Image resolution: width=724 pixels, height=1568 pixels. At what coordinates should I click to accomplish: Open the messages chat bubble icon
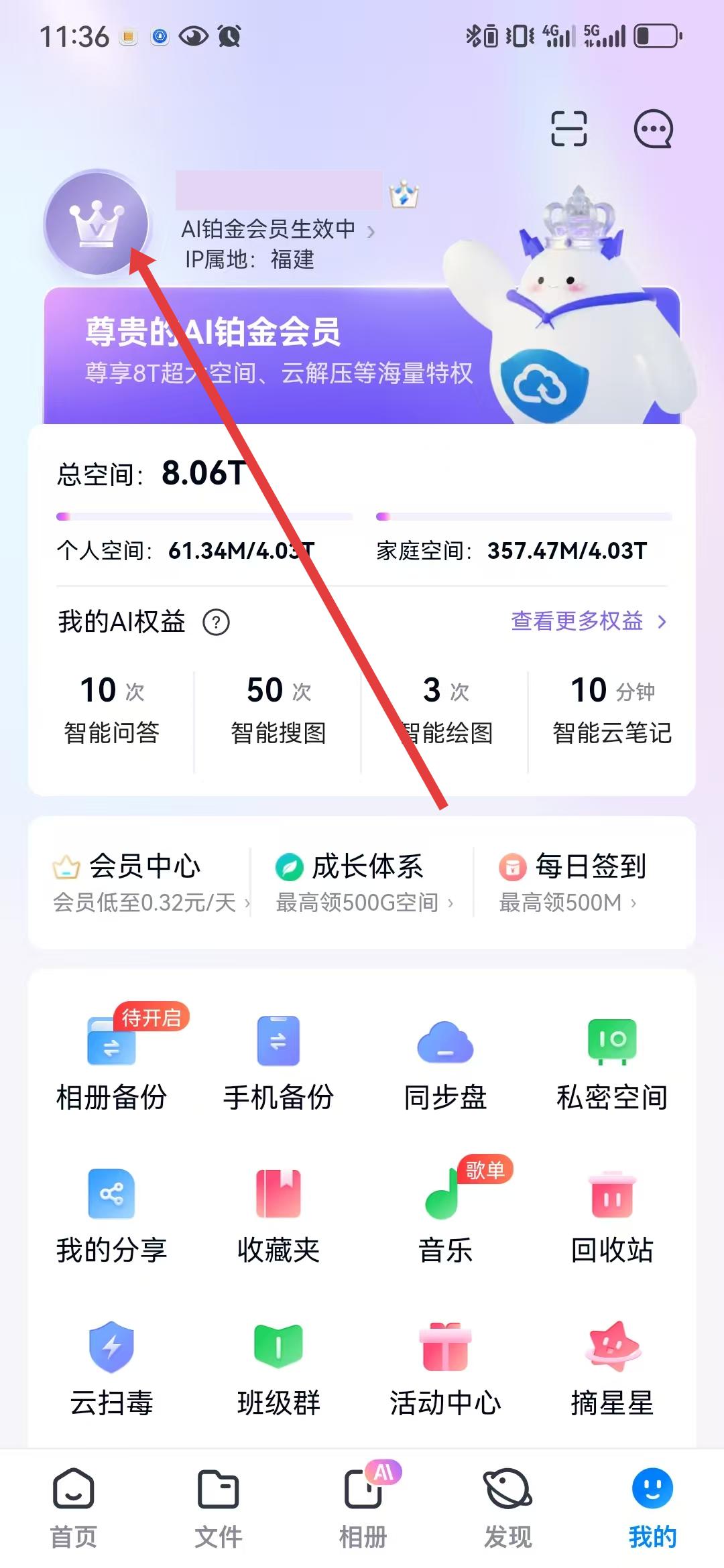click(653, 129)
